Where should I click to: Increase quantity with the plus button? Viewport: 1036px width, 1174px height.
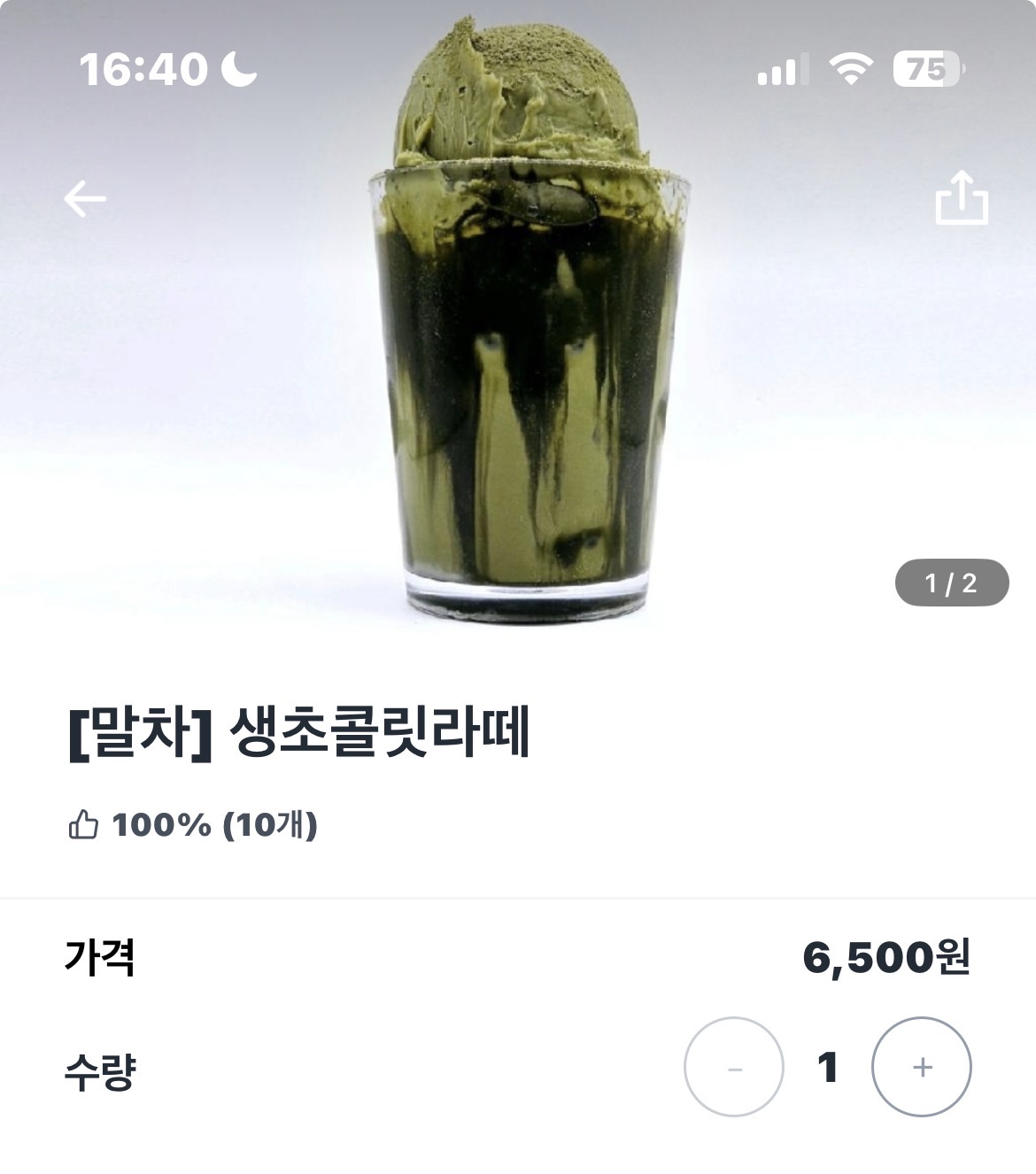922,1067
